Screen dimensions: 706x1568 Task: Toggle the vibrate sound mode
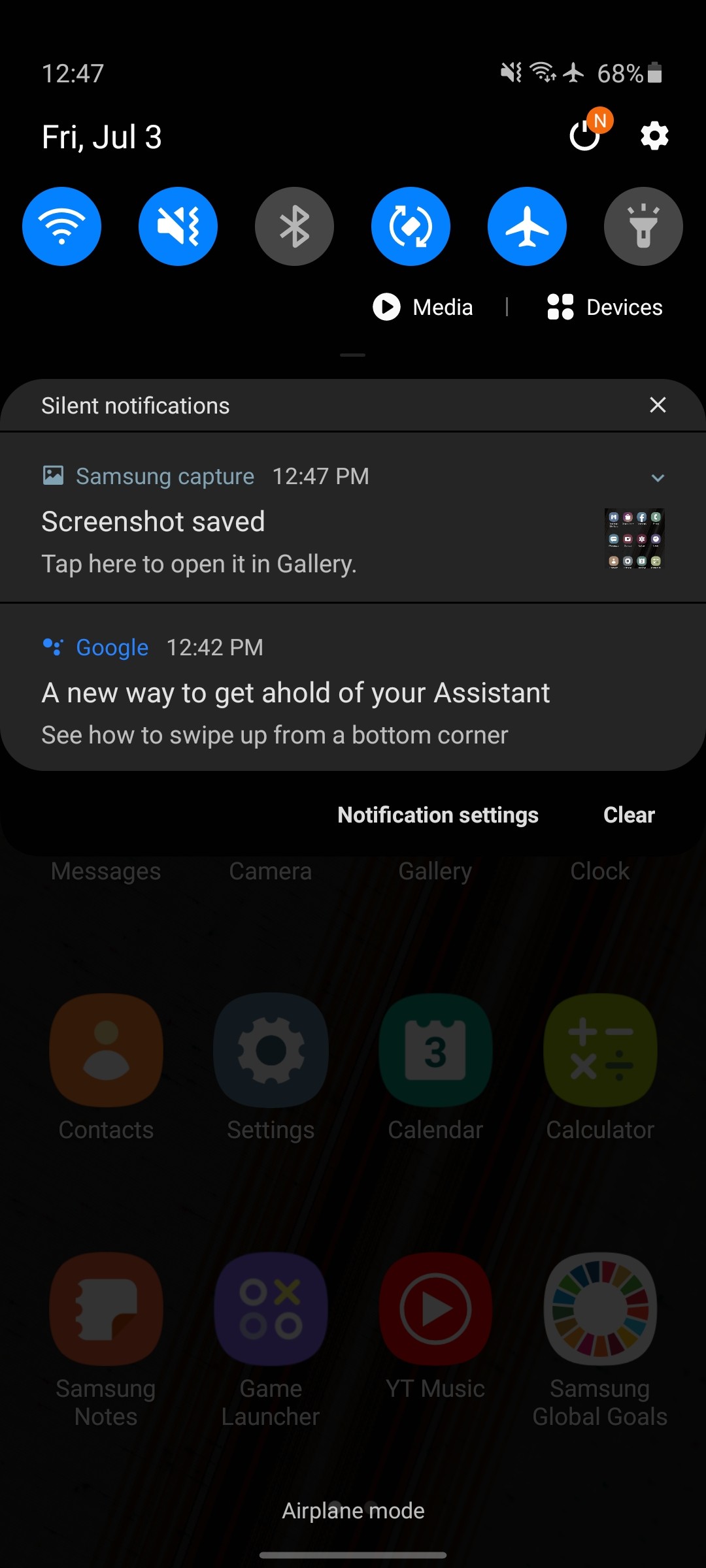tap(178, 226)
